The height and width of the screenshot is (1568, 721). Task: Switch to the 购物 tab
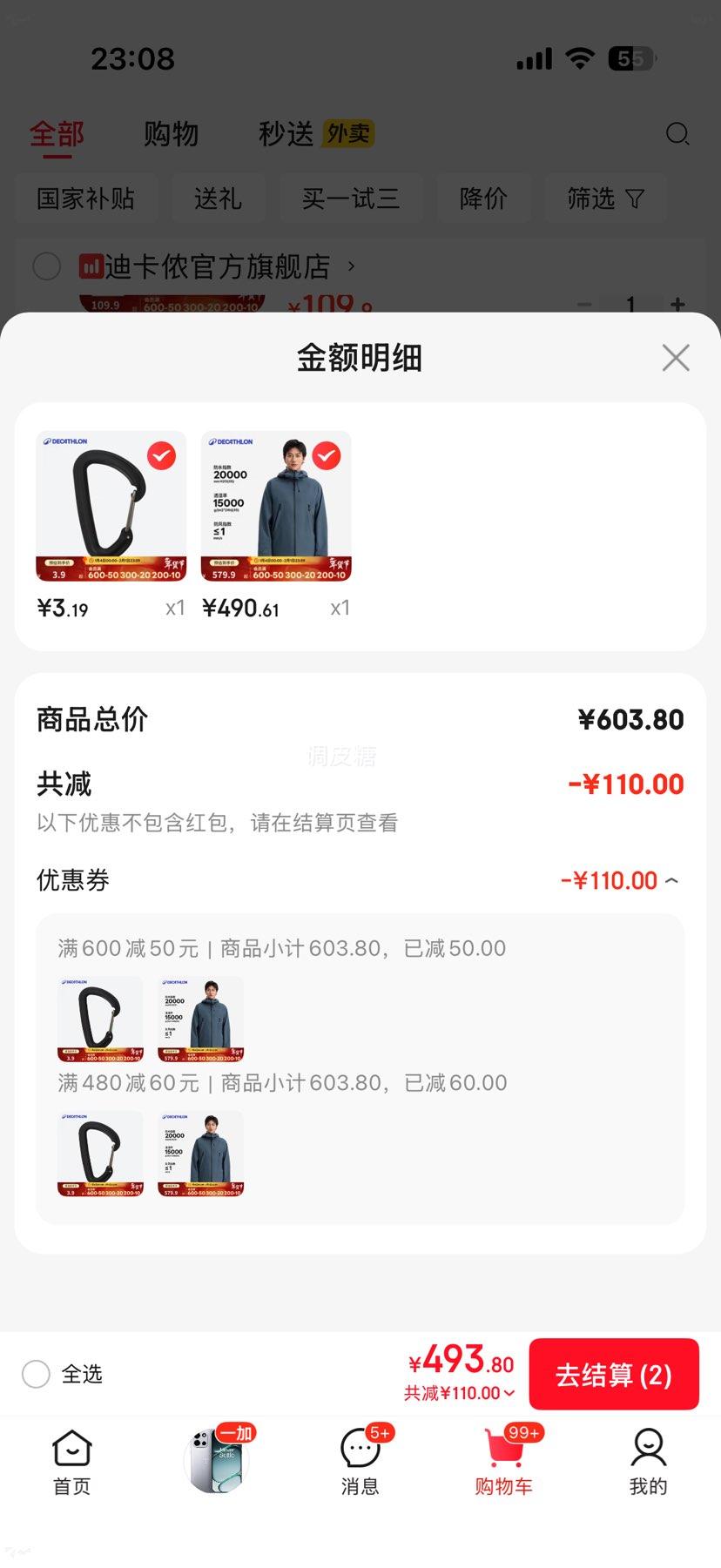tap(171, 134)
